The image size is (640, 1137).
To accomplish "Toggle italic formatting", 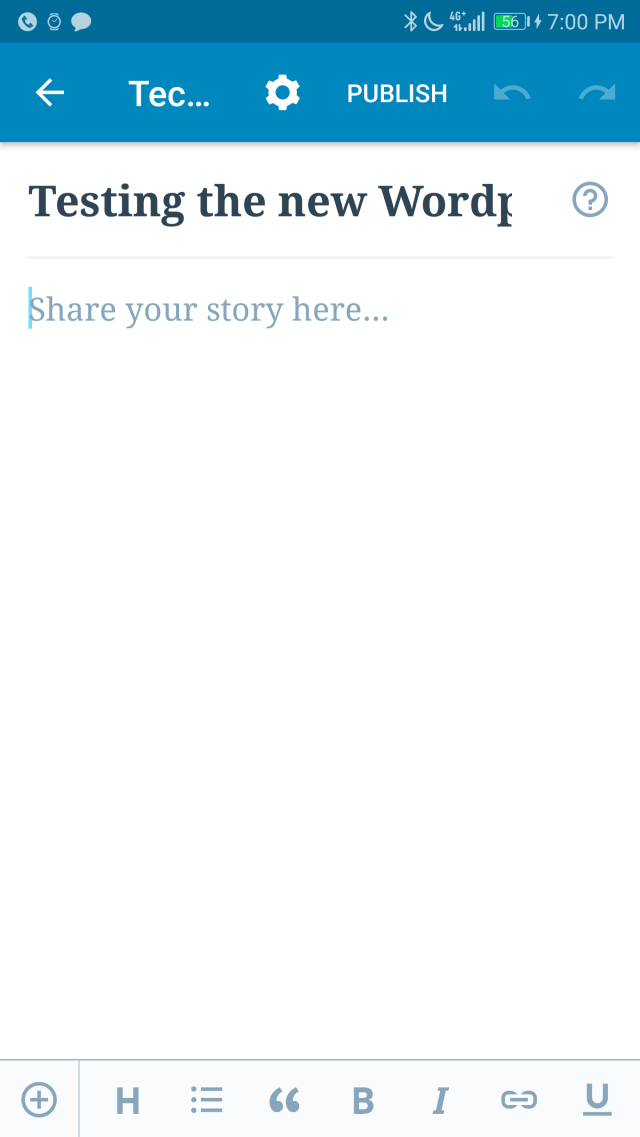I will 440,1101.
